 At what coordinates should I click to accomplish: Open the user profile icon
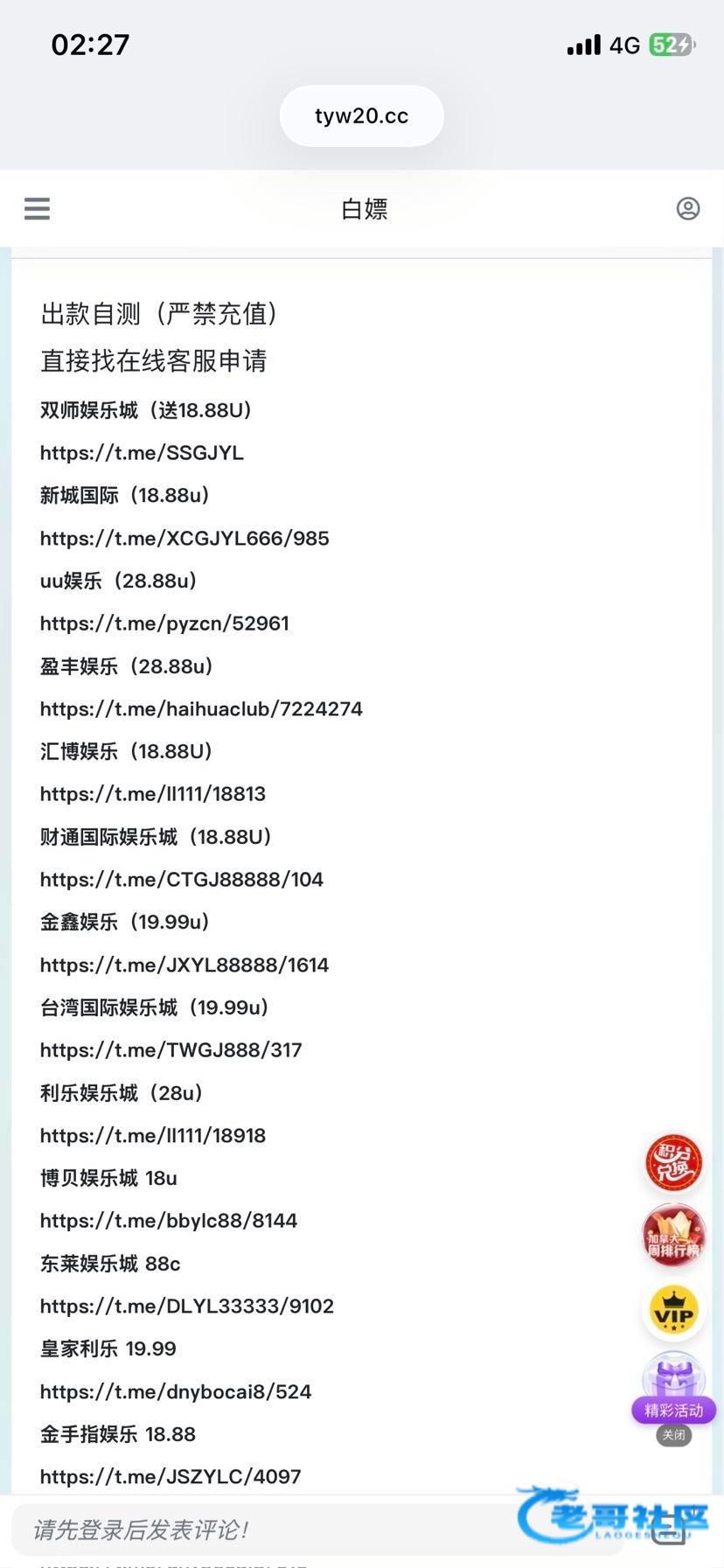point(688,209)
